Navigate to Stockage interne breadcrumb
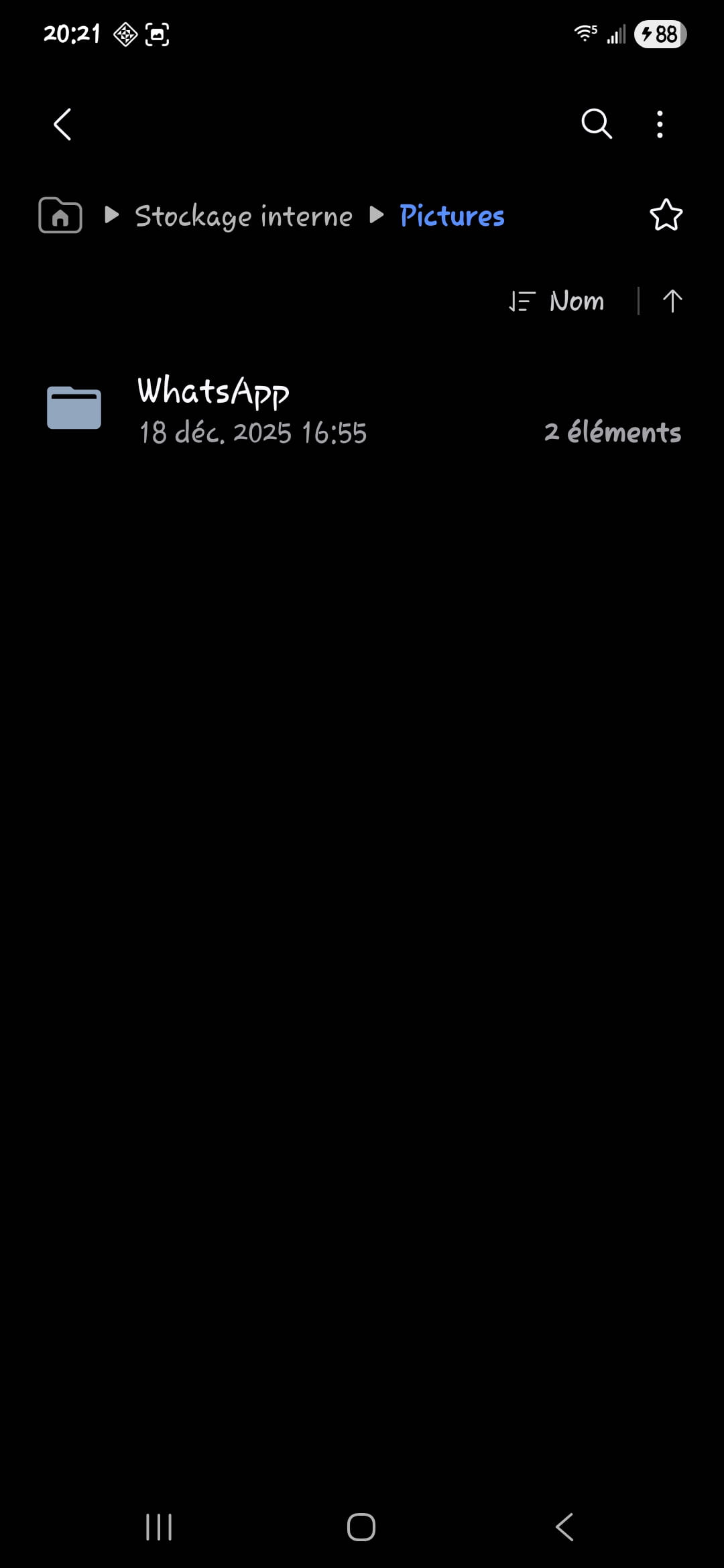This screenshot has height=1568, width=724. tap(243, 216)
